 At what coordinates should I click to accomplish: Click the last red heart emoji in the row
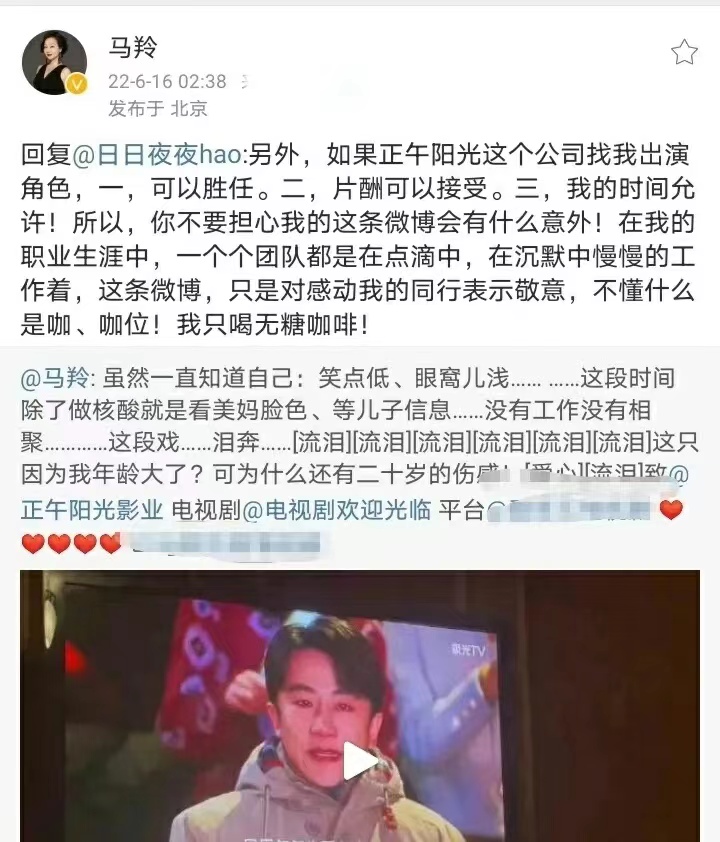click(x=87, y=543)
